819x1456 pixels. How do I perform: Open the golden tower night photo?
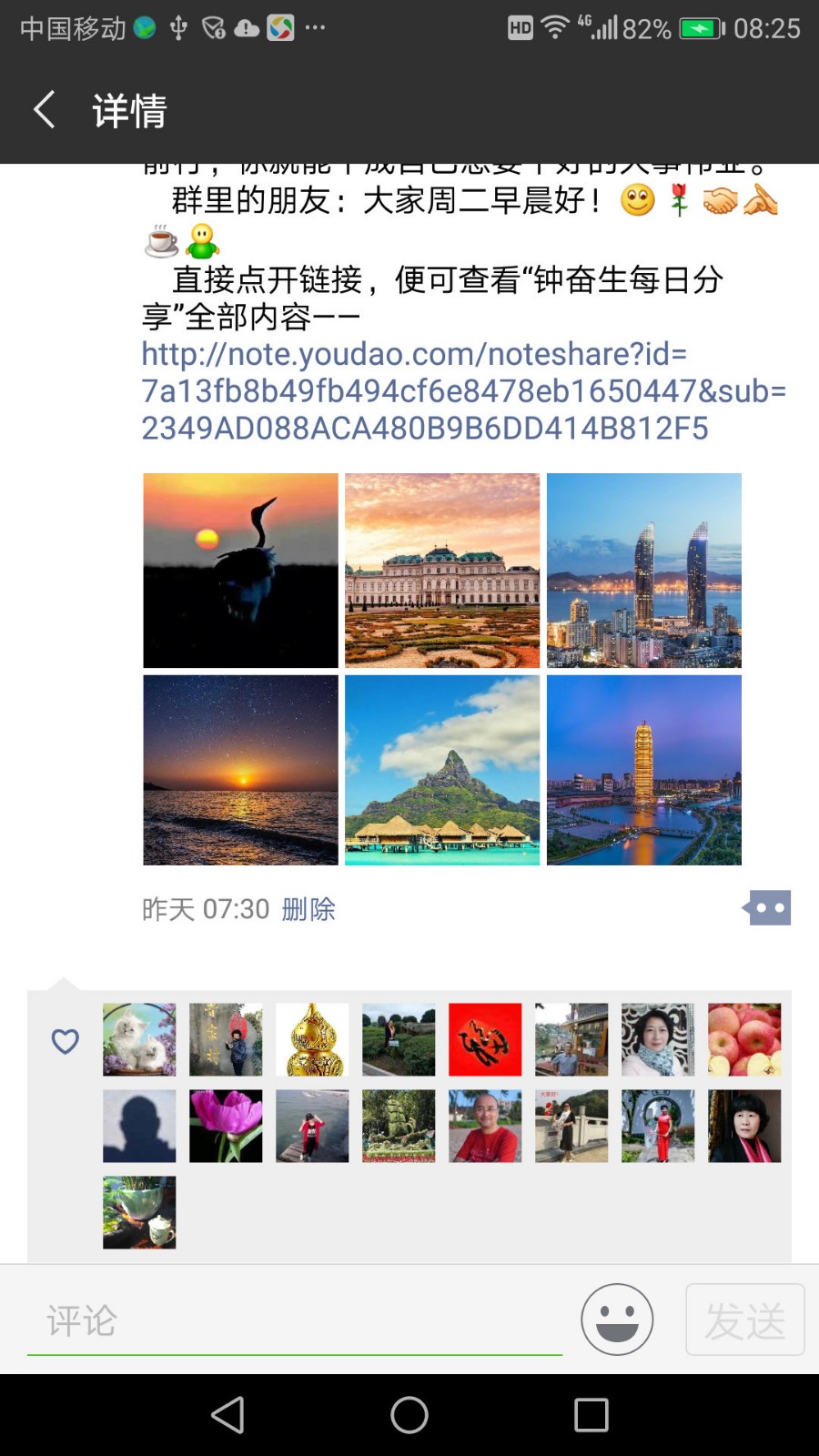(x=644, y=770)
